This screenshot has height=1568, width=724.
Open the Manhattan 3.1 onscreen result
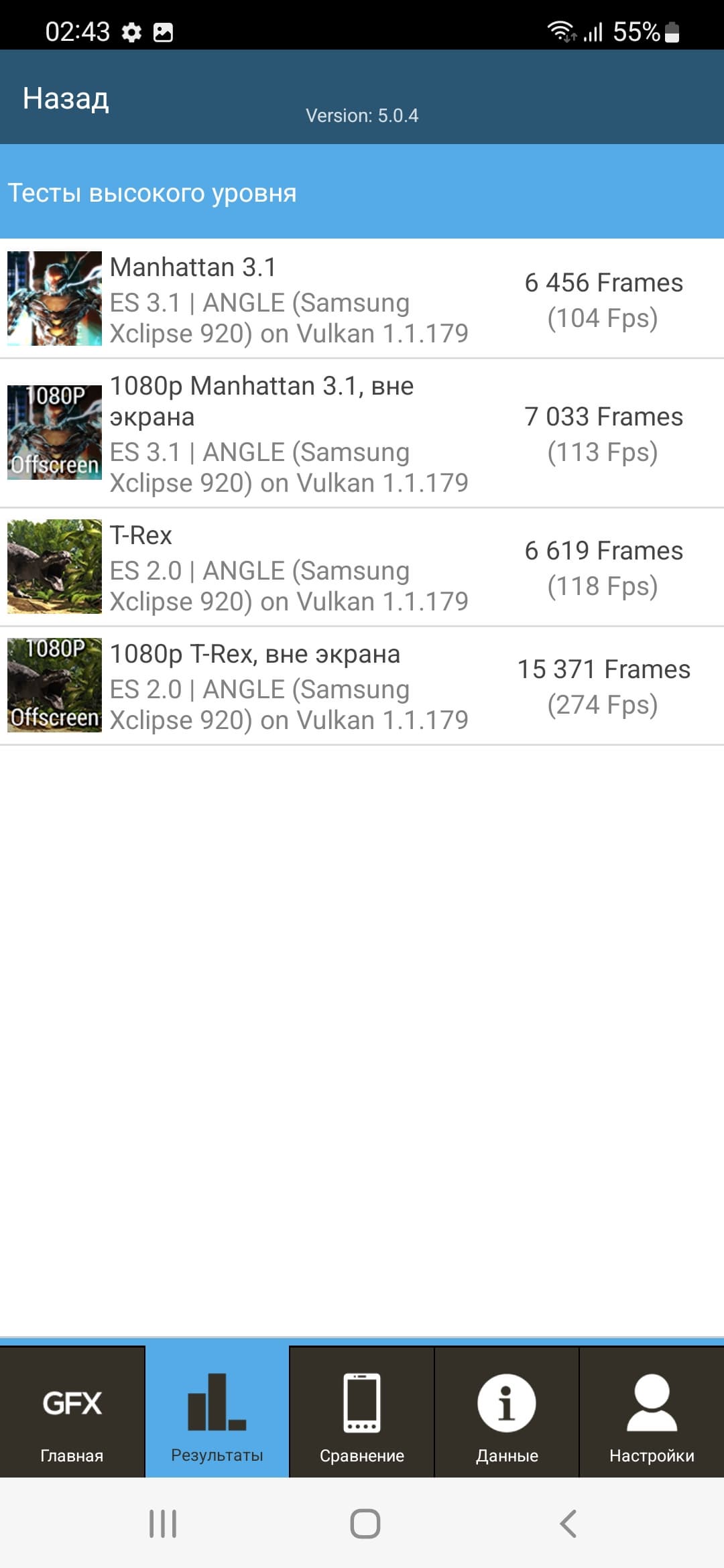click(362, 299)
